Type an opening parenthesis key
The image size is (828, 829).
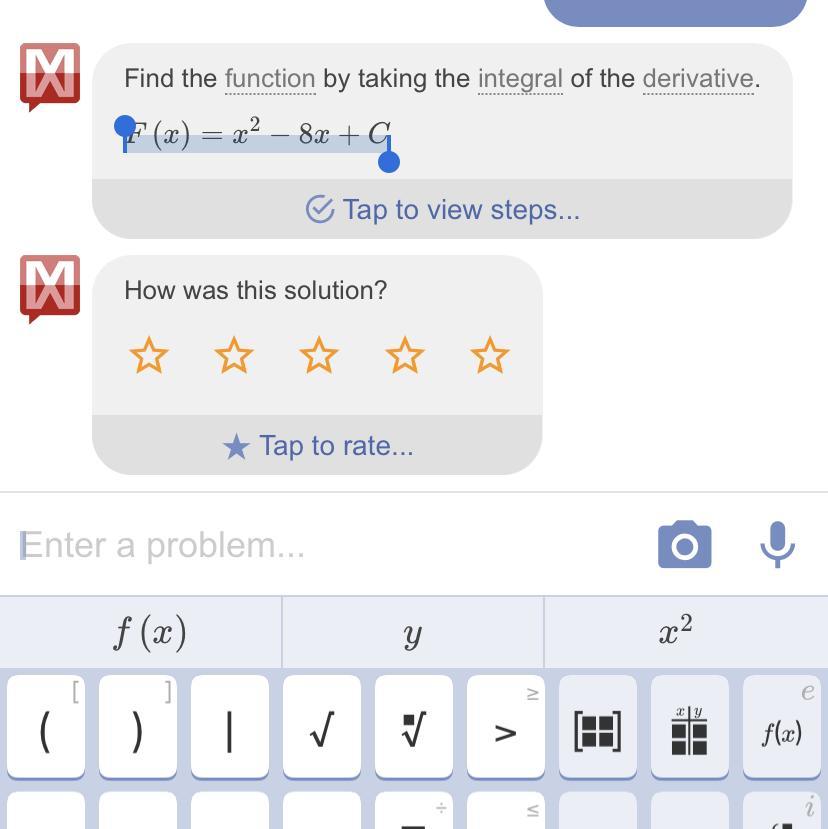click(46, 727)
